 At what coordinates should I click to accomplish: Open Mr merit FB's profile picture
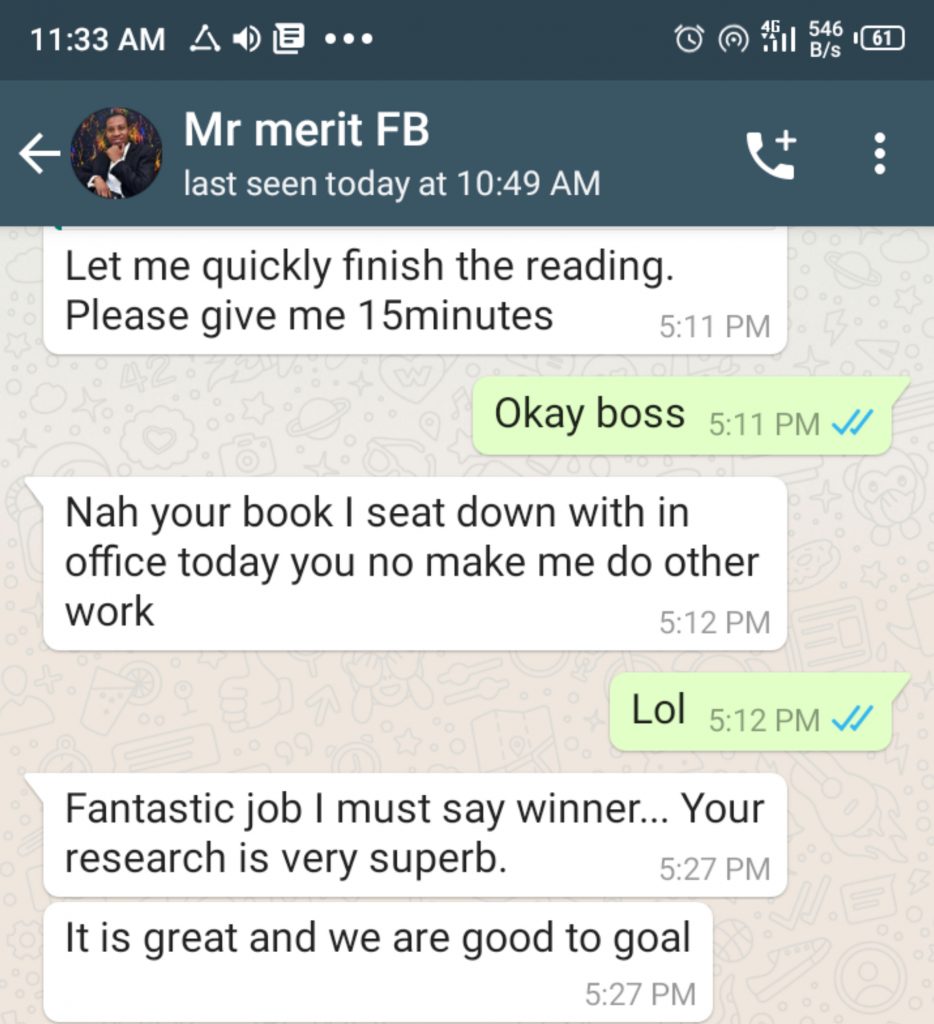click(116, 154)
